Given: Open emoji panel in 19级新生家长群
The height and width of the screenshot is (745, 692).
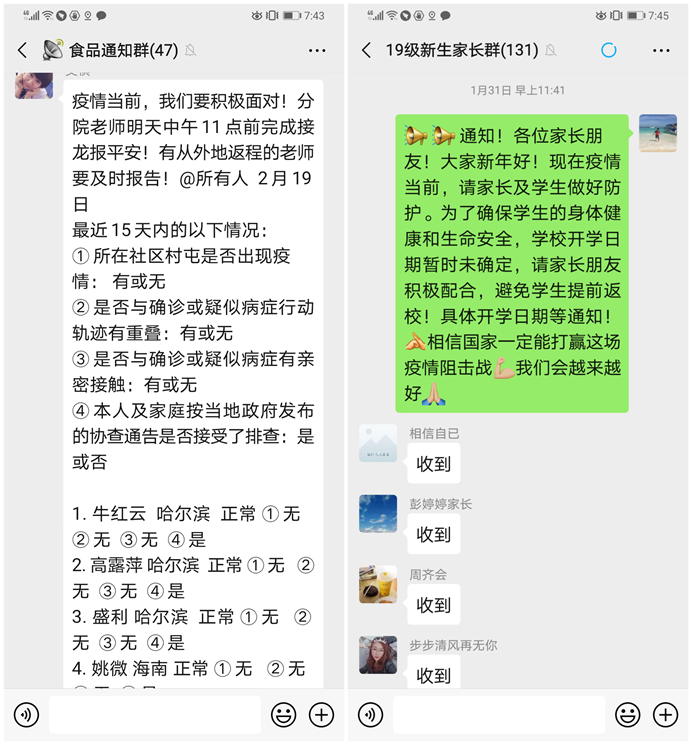Looking at the screenshot, I should tap(628, 715).
